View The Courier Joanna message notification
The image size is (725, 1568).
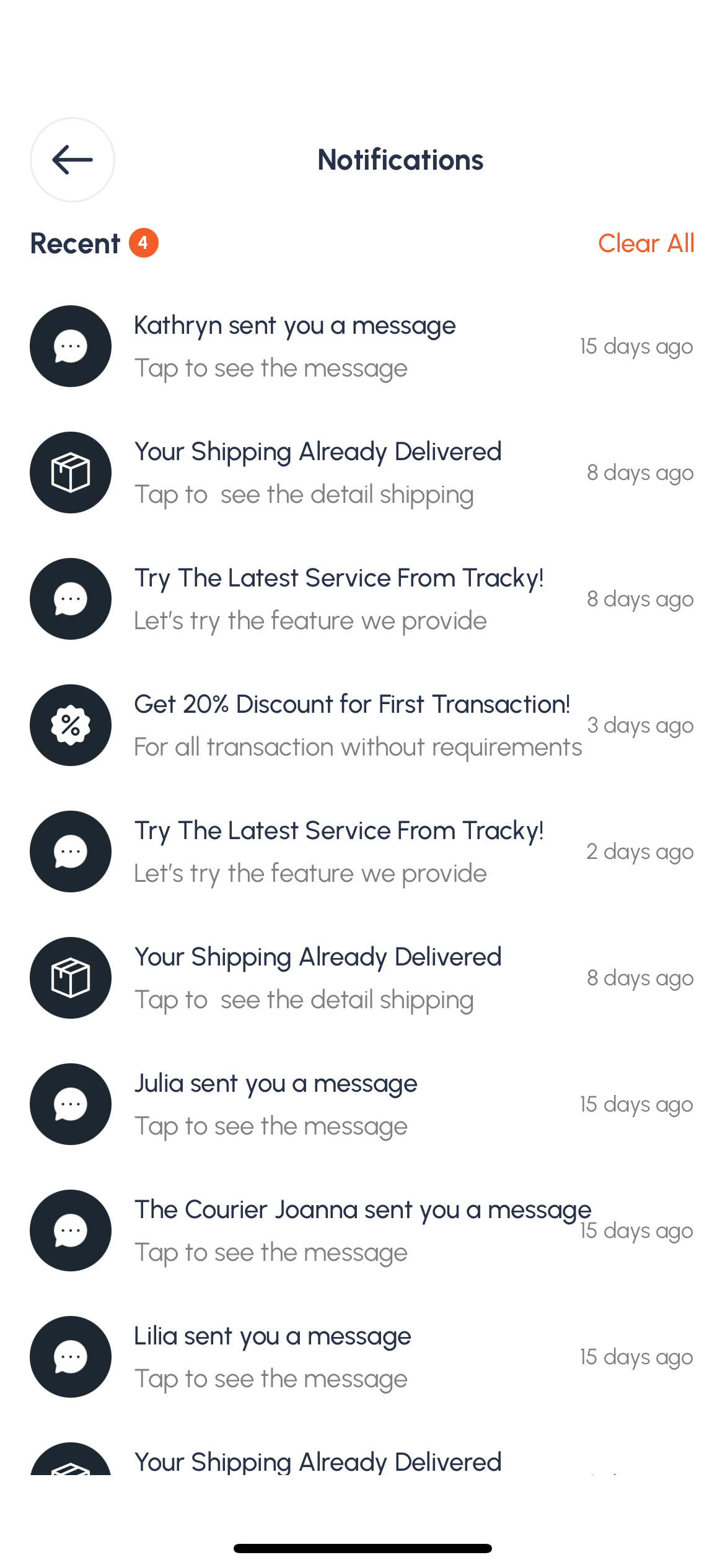[362, 1230]
